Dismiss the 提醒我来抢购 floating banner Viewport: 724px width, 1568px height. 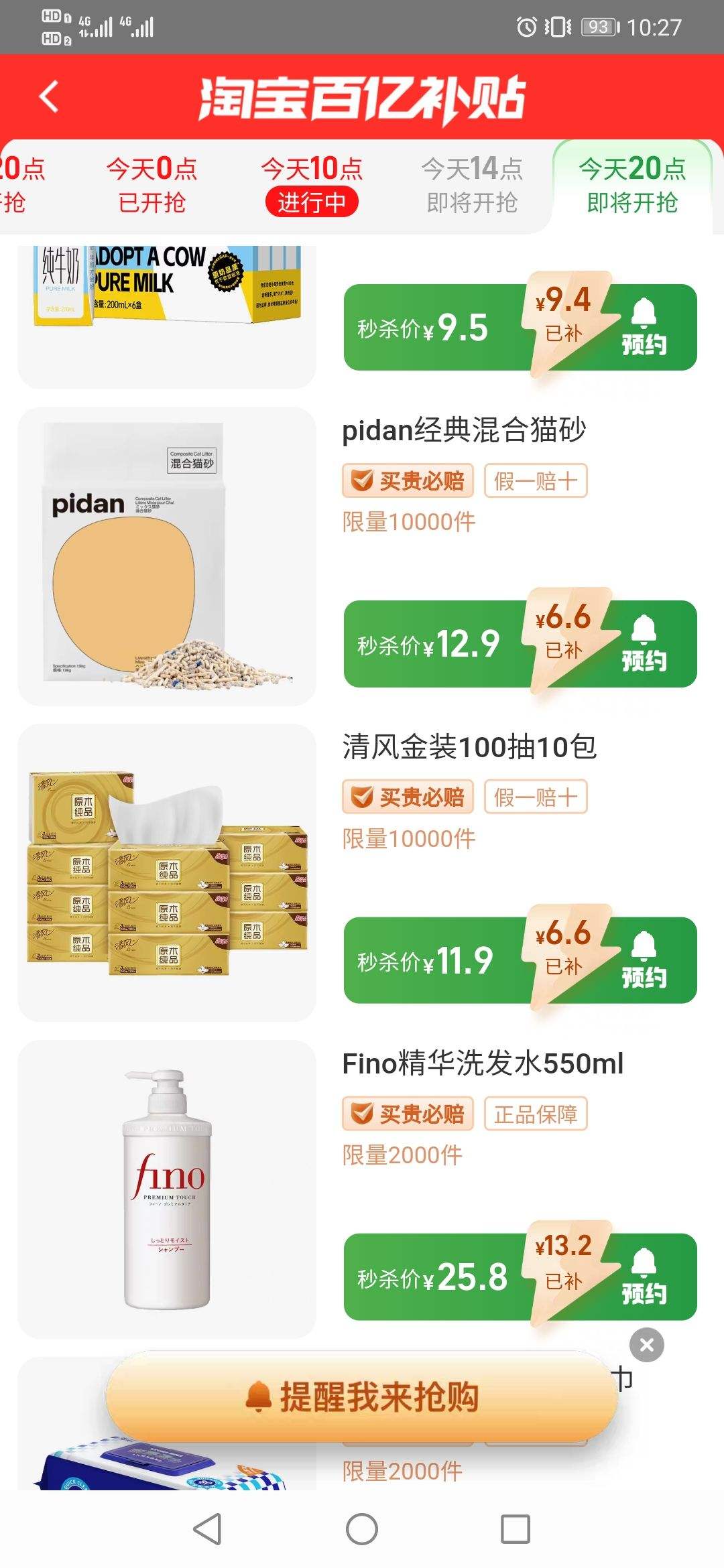[x=646, y=1345]
